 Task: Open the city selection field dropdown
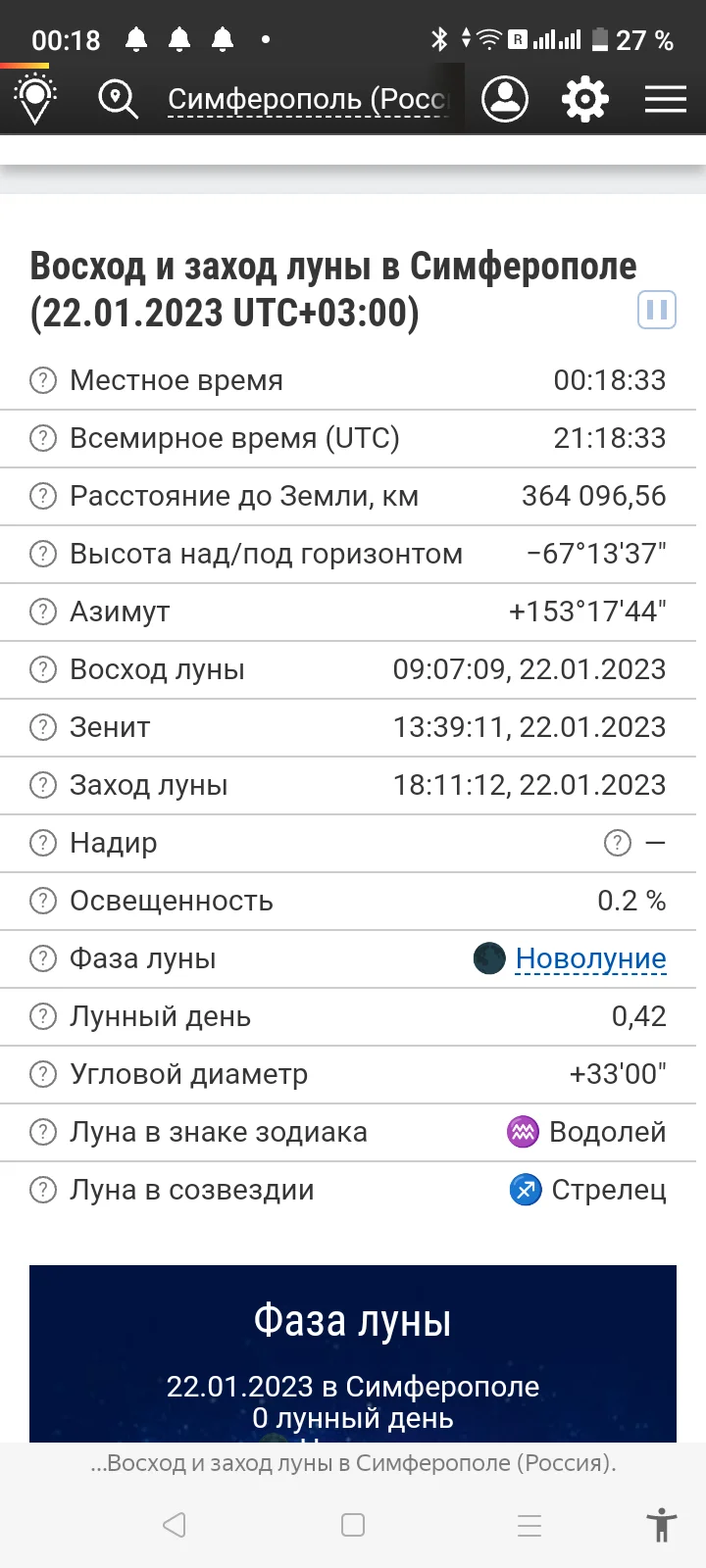[x=307, y=98]
